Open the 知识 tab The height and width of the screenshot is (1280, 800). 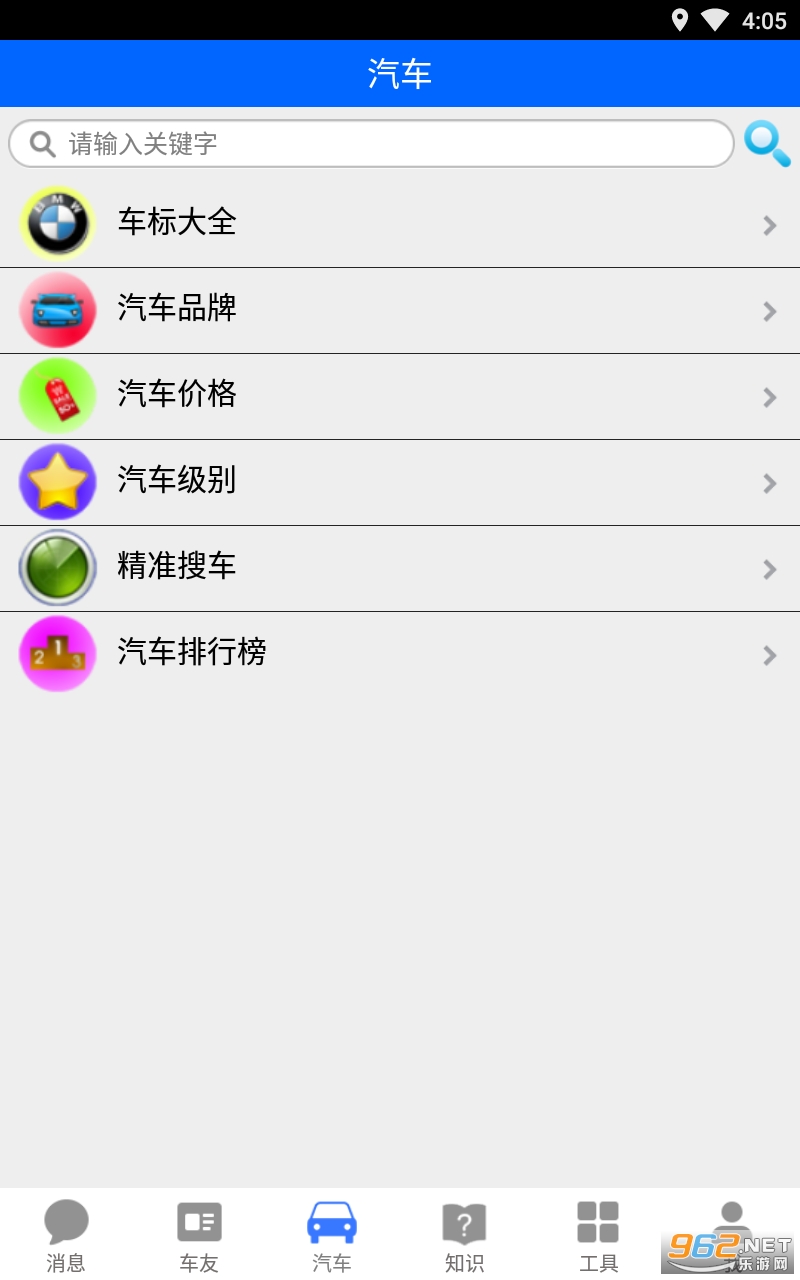point(465,1236)
